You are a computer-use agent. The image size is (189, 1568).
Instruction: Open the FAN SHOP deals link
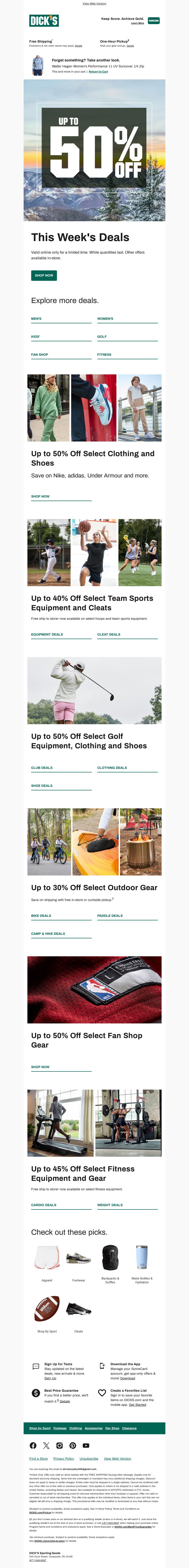[39, 354]
